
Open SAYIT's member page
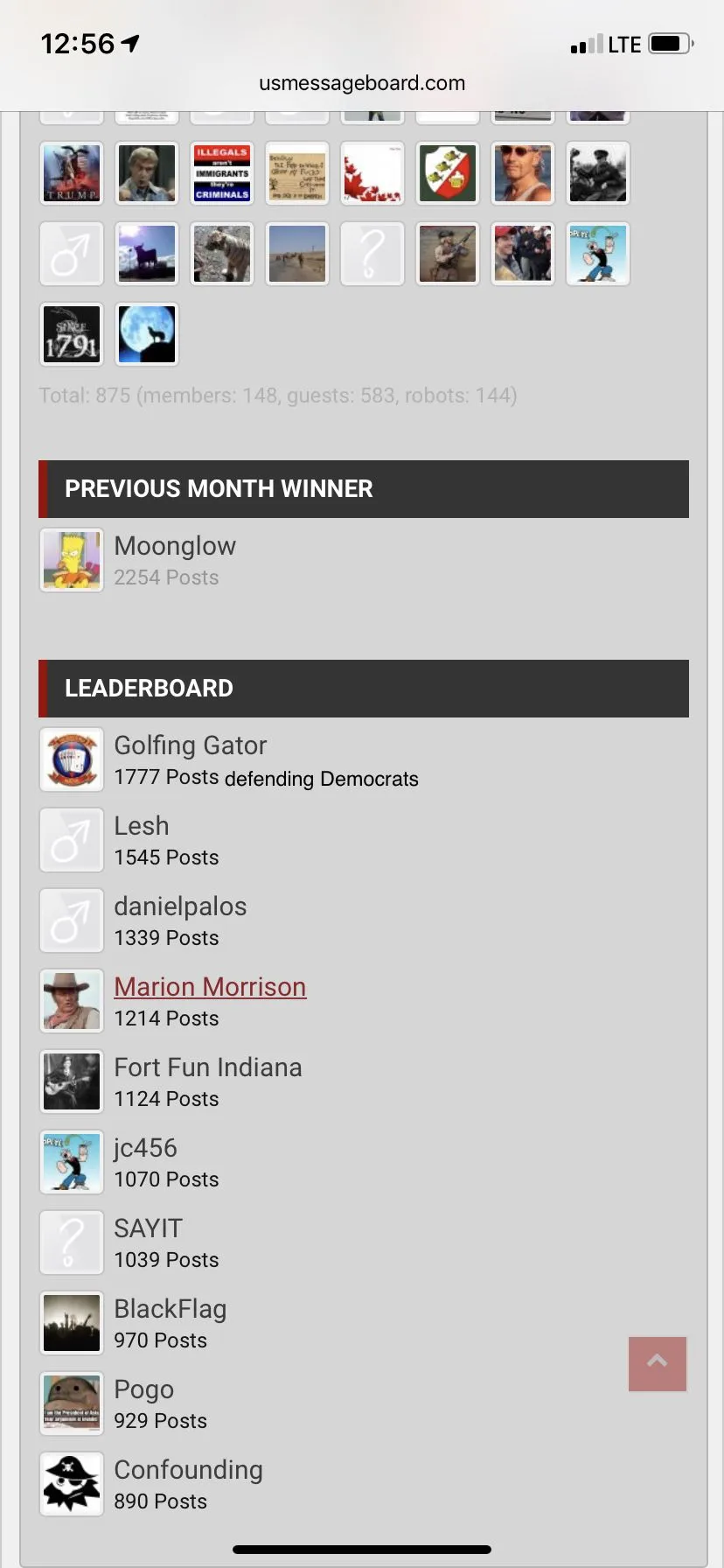[148, 1228]
